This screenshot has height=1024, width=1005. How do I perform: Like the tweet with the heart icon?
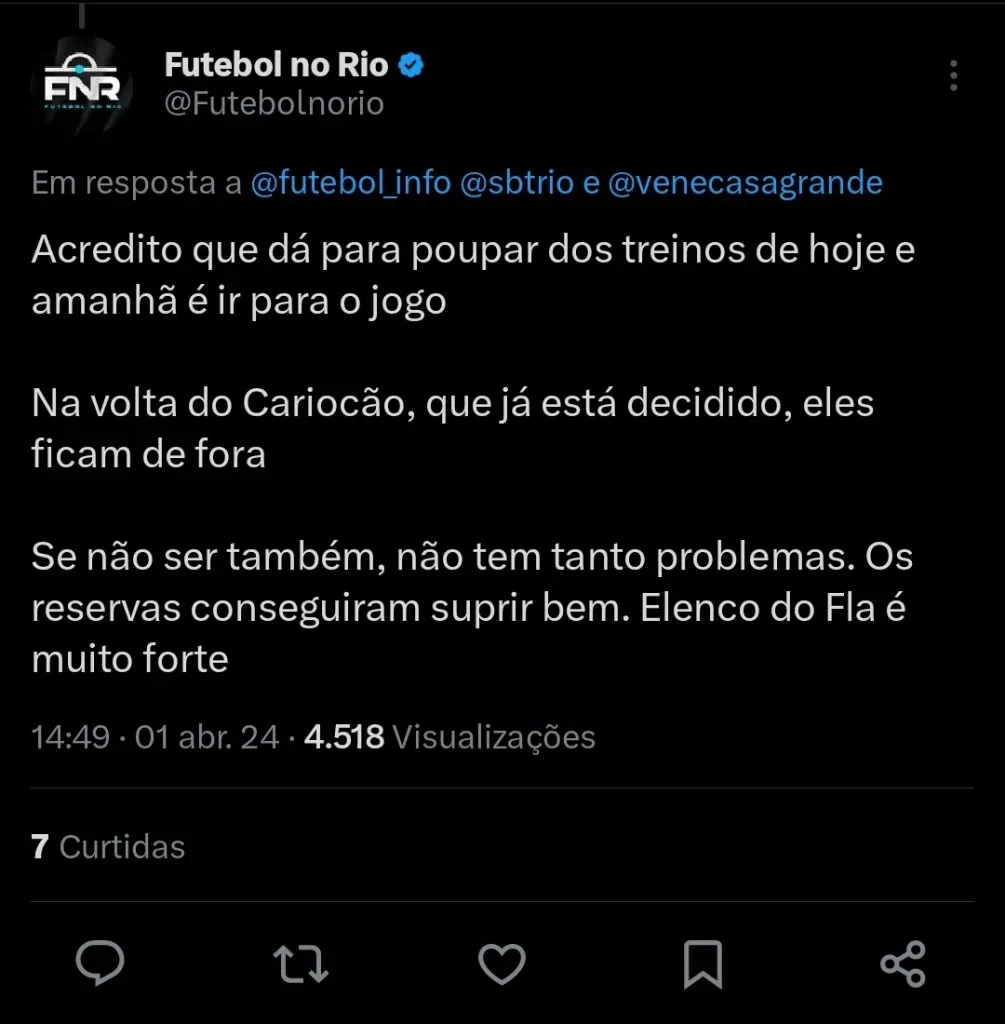(502, 964)
